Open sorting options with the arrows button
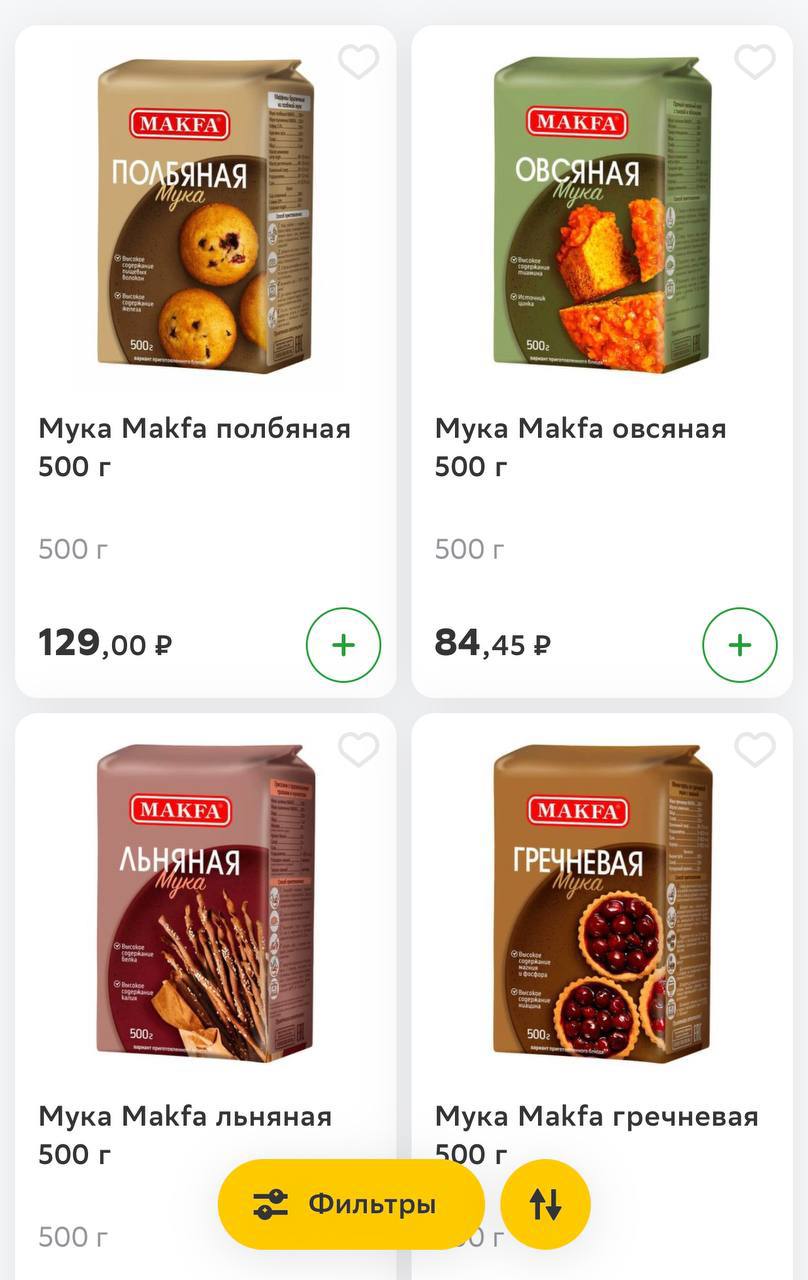 (545, 1204)
